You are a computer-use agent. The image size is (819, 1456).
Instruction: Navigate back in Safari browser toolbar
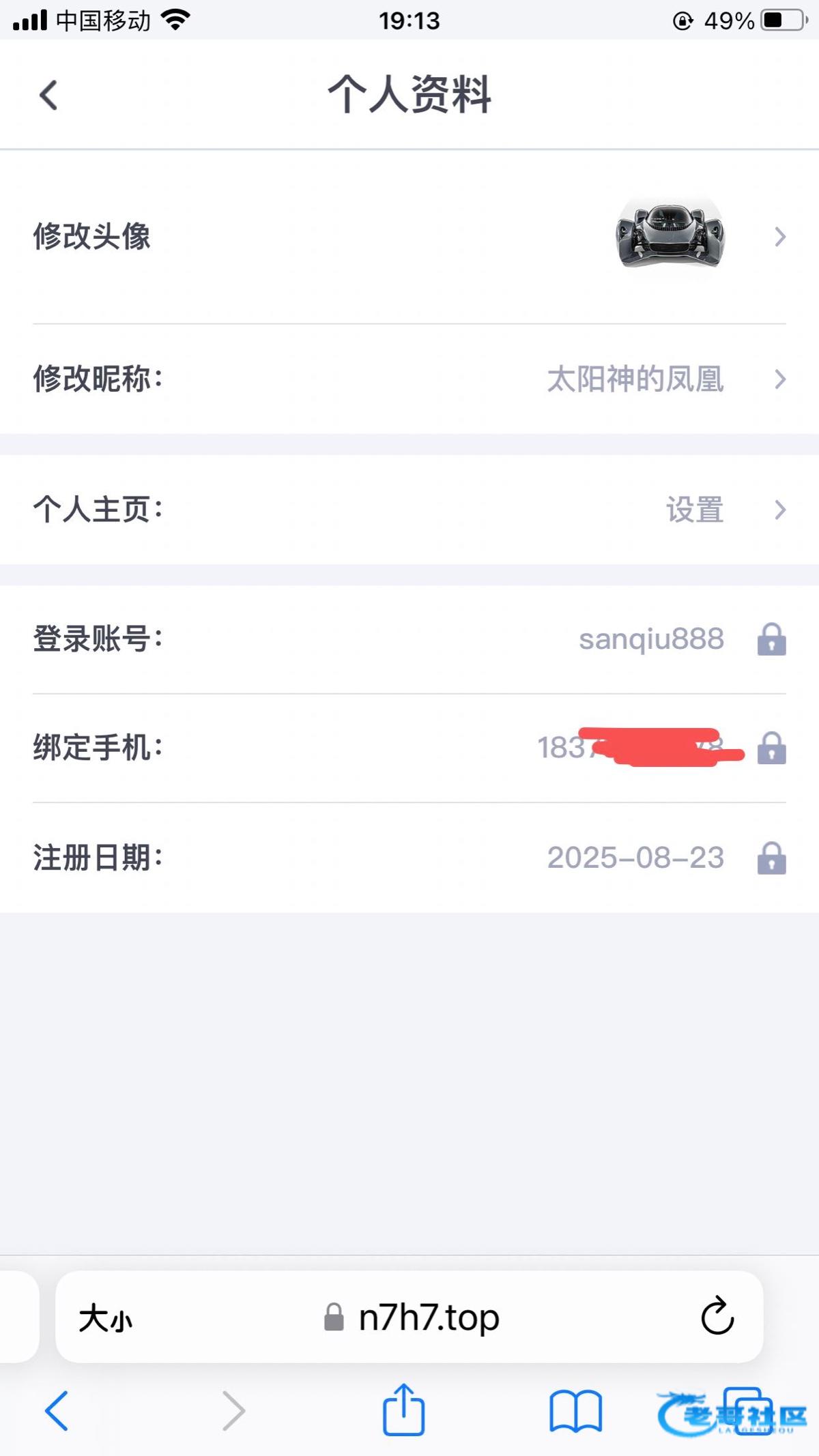(x=57, y=1411)
